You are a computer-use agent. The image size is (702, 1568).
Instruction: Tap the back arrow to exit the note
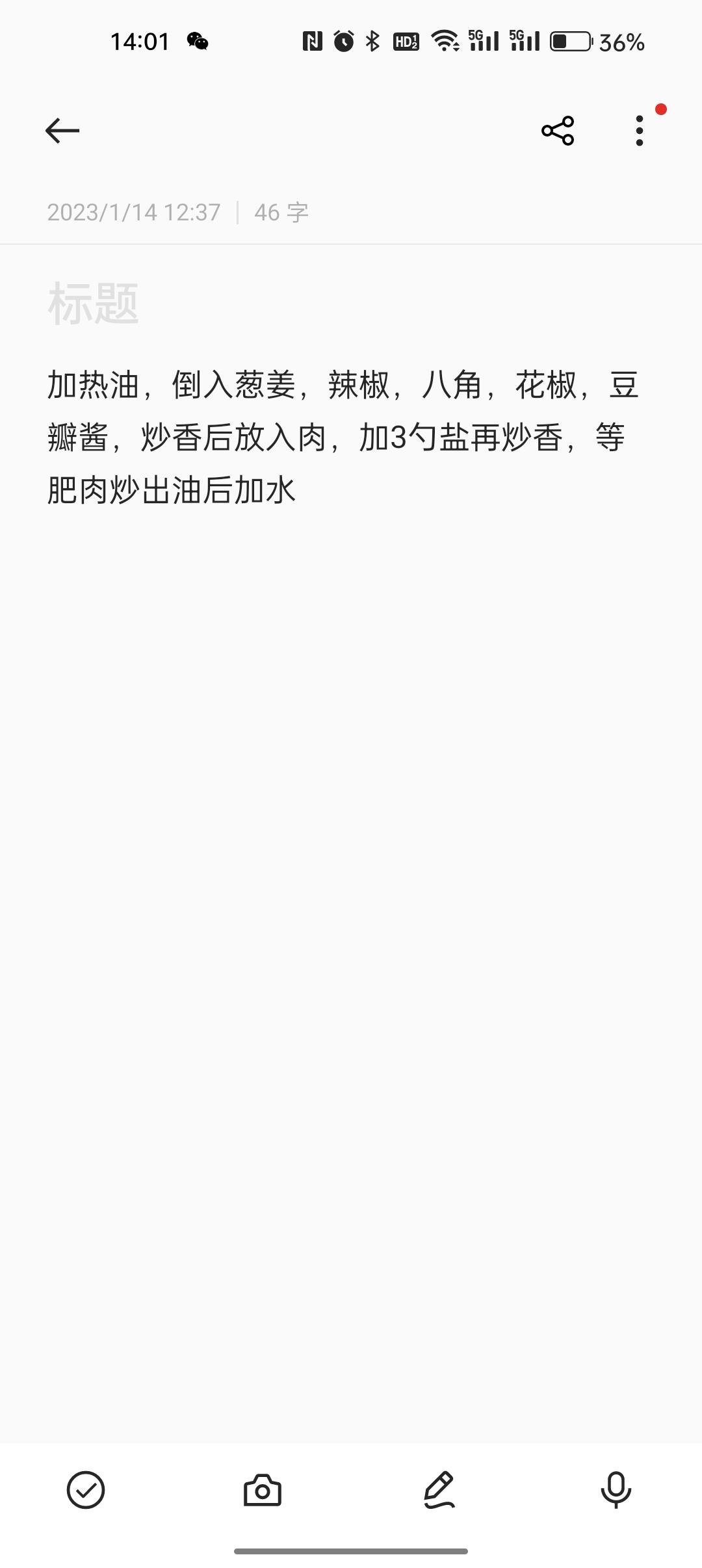[62, 130]
